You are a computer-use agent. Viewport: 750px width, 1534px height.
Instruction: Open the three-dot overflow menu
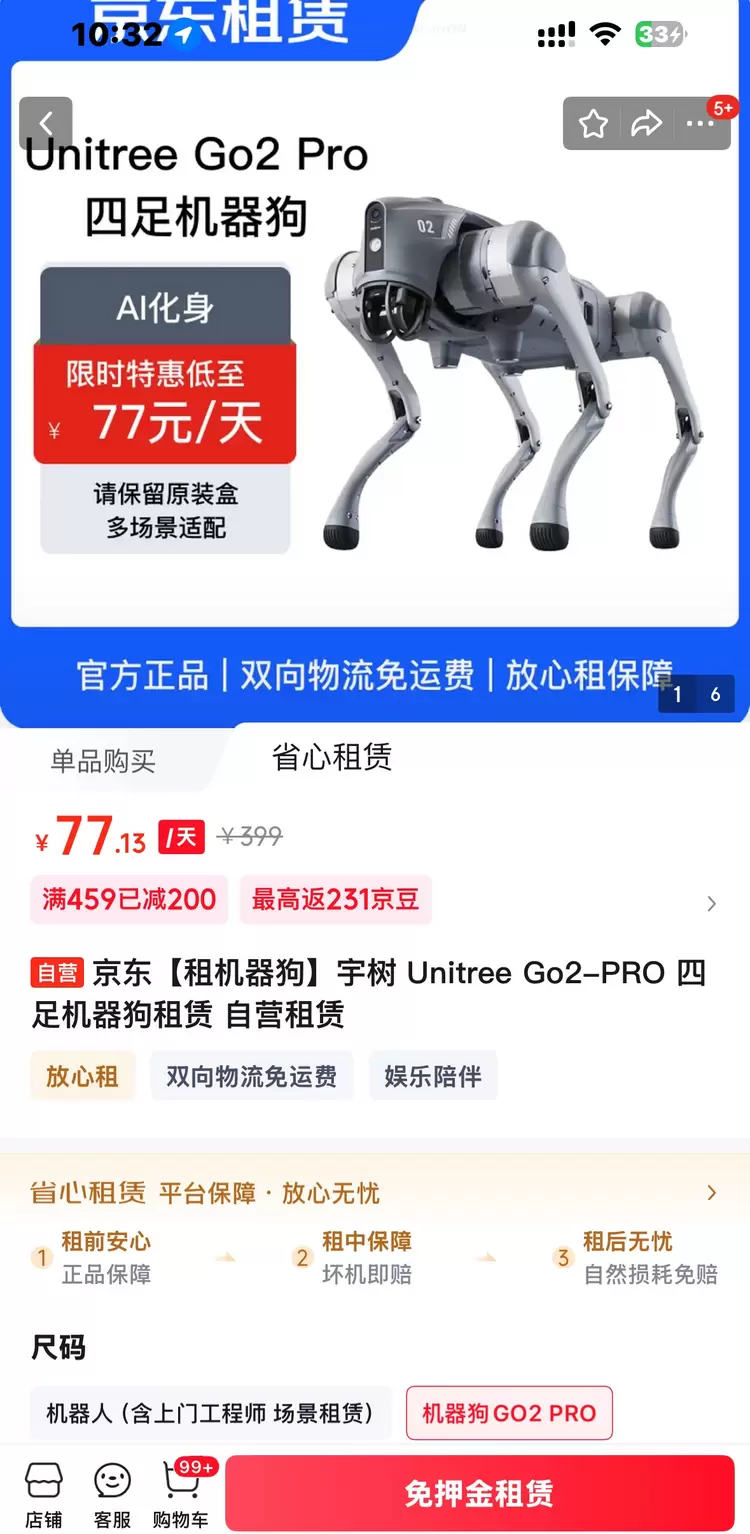click(700, 124)
